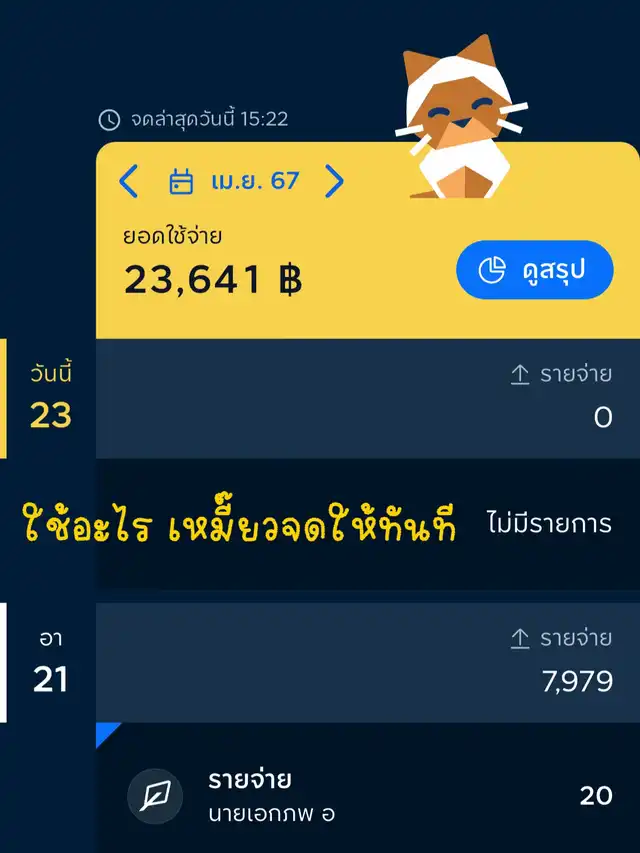
Task: Go to the next month
Action: pos(334,181)
